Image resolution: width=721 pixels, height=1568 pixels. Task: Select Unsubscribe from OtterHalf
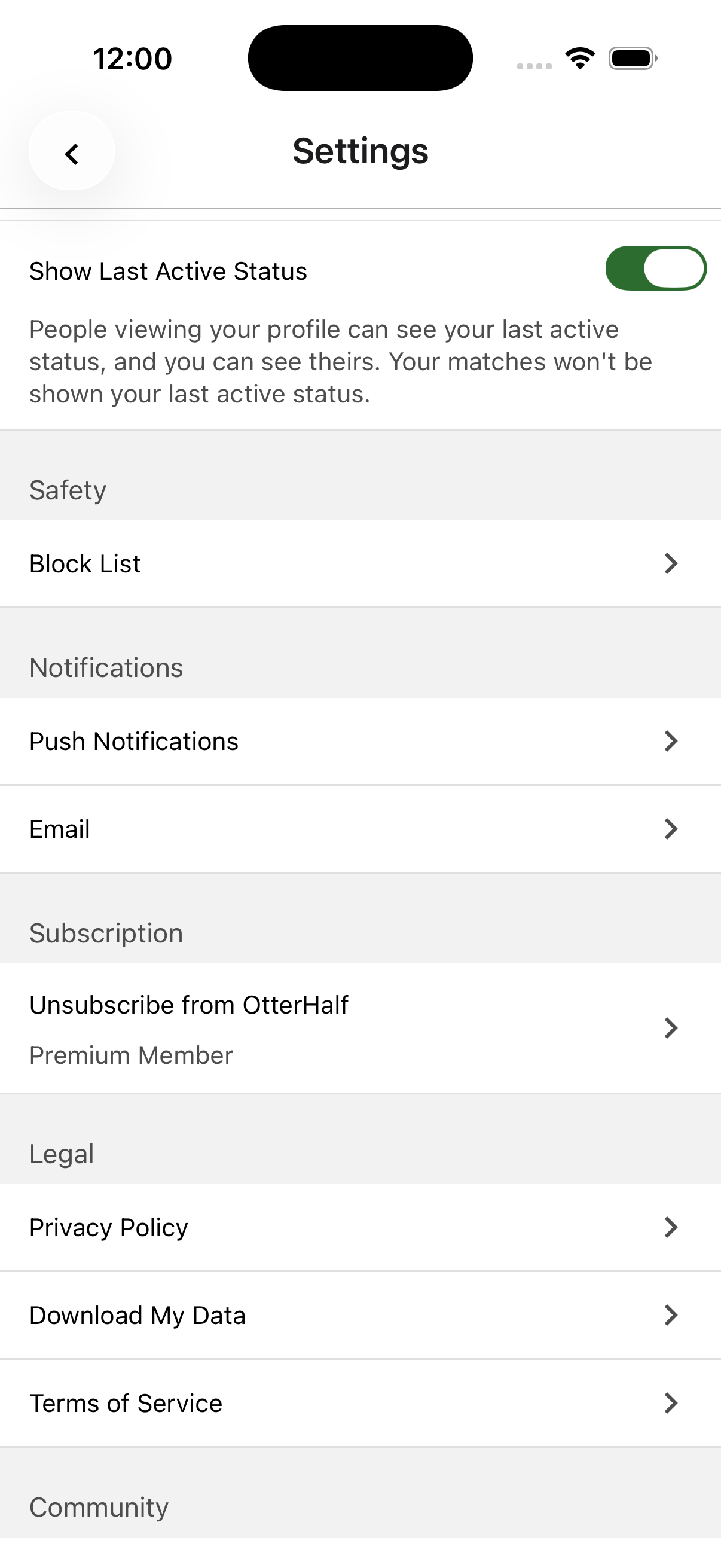click(x=188, y=1004)
